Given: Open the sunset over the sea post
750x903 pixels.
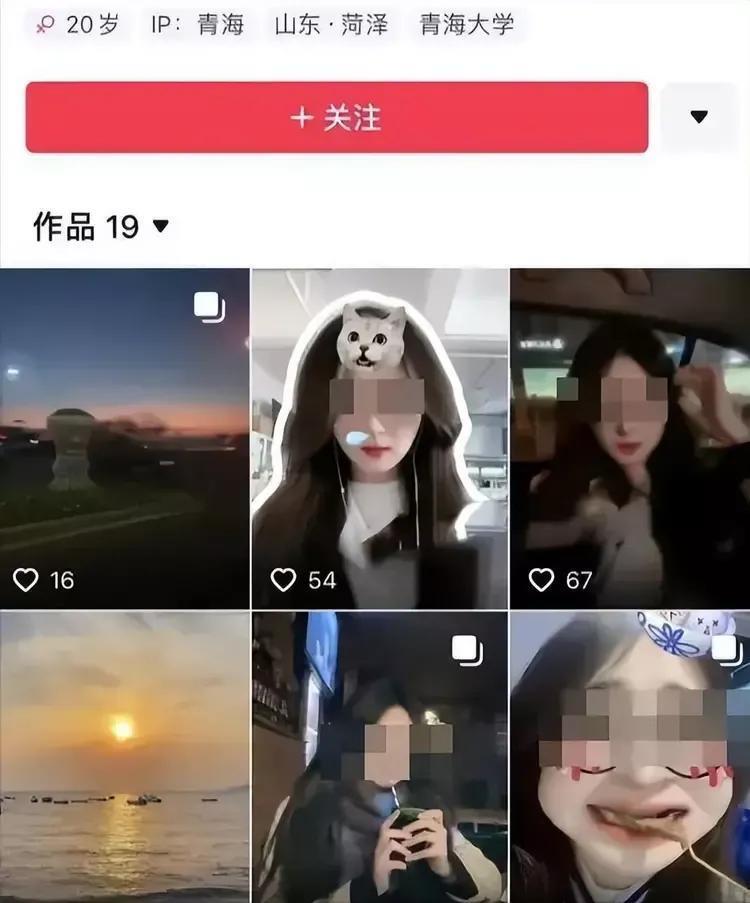Looking at the screenshot, I should 124,757.
